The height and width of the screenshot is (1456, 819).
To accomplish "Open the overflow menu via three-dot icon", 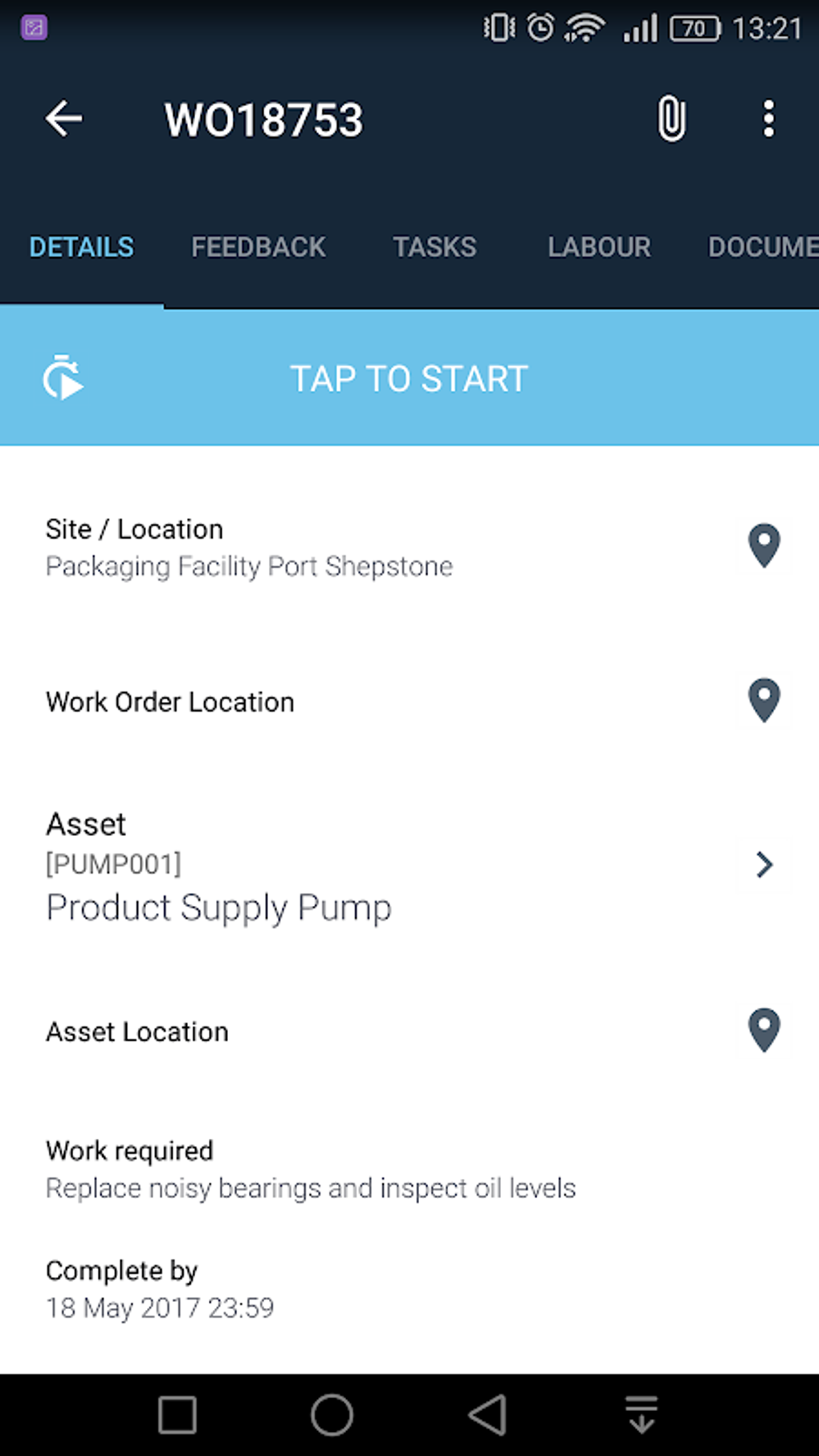I will (x=768, y=118).
